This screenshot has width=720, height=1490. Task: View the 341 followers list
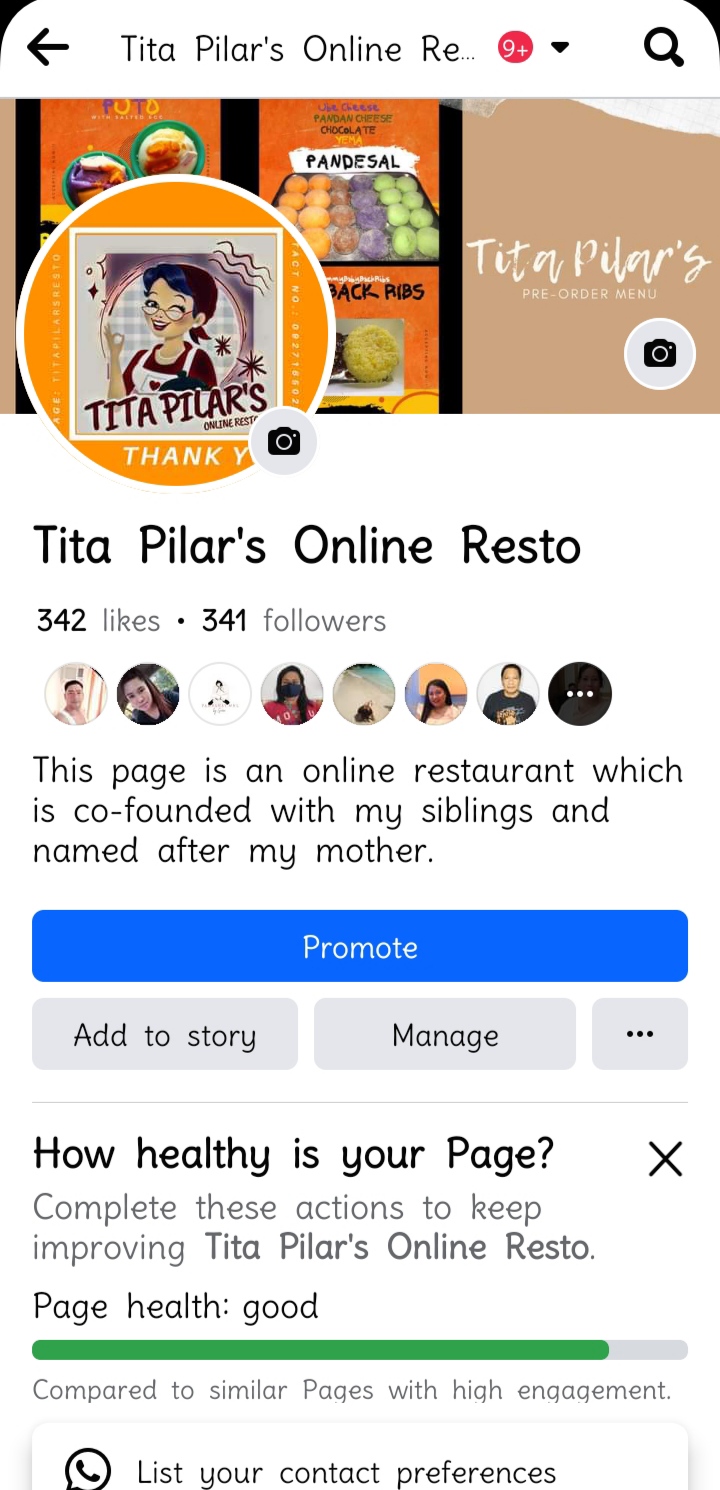point(294,621)
